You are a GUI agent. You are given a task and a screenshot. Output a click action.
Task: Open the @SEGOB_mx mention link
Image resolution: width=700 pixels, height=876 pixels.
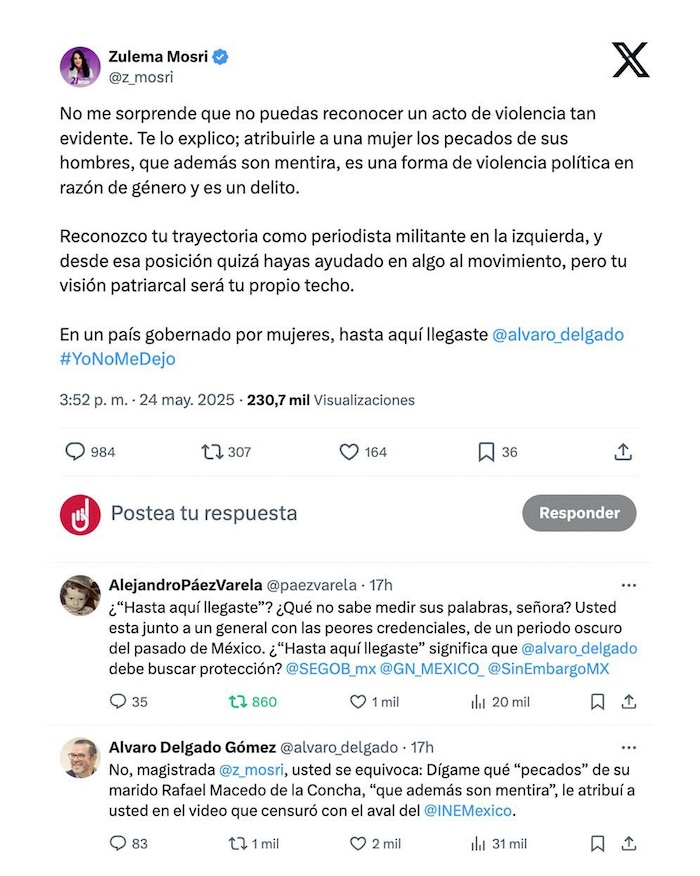[329, 668]
